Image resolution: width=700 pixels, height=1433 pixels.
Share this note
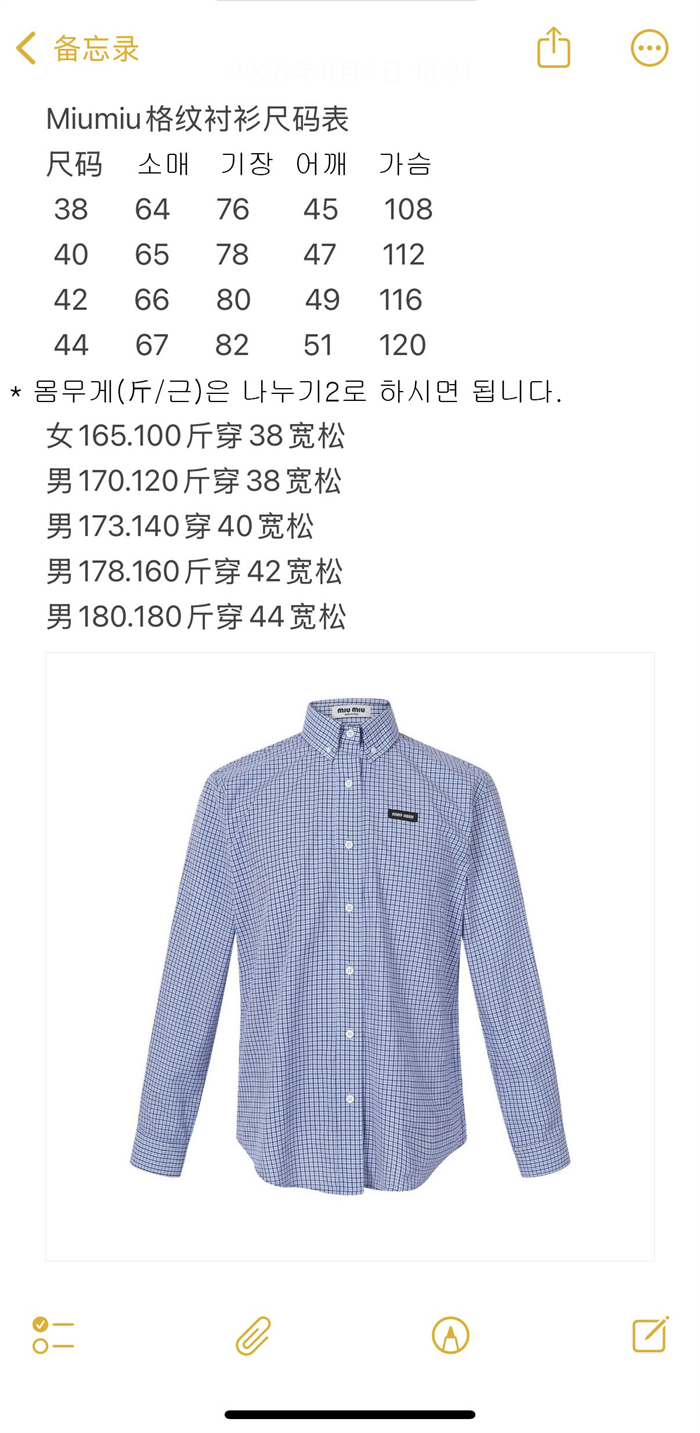(553, 48)
